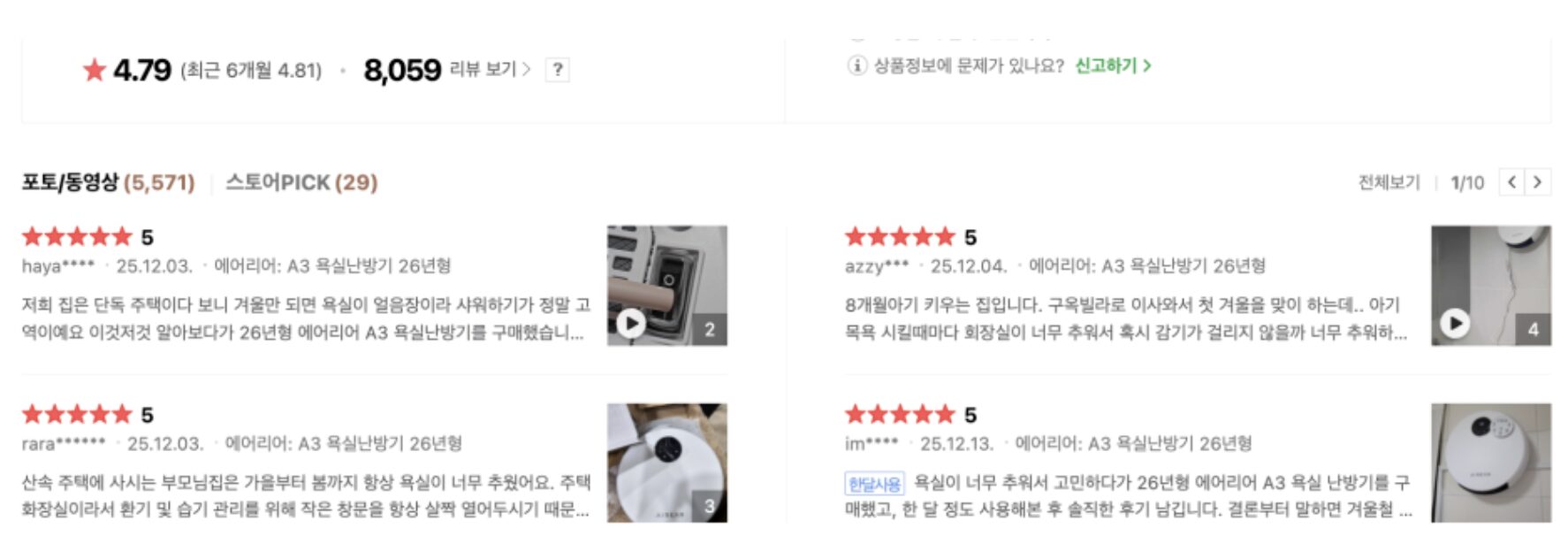This screenshot has width=1568, height=536.
Task: Open rara****** review photo thumbnail
Action: click(x=666, y=463)
